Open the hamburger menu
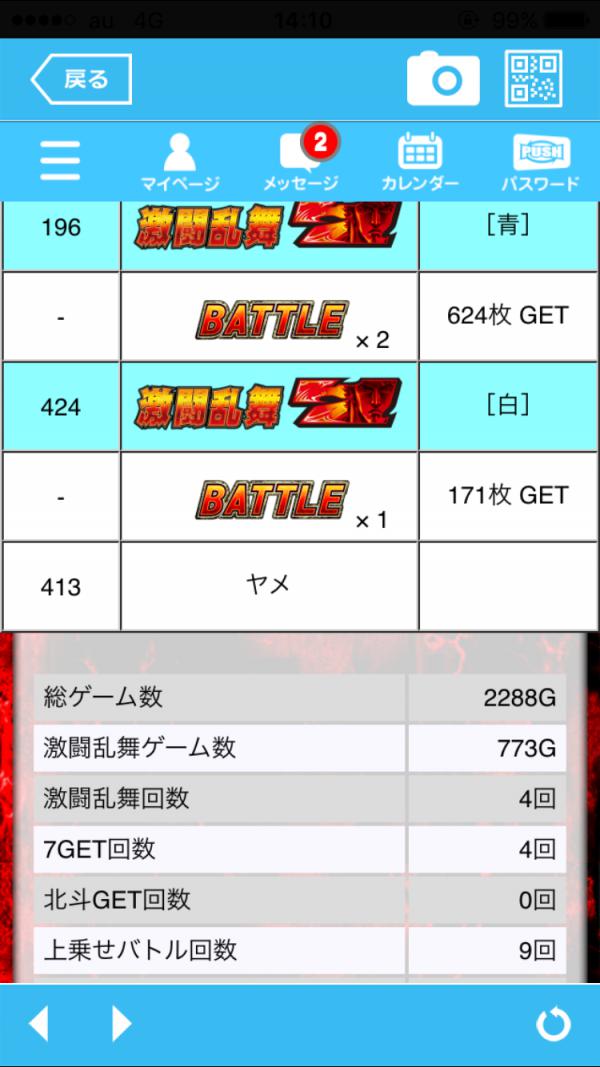The height and width of the screenshot is (1067, 600). (x=60, y=160)
